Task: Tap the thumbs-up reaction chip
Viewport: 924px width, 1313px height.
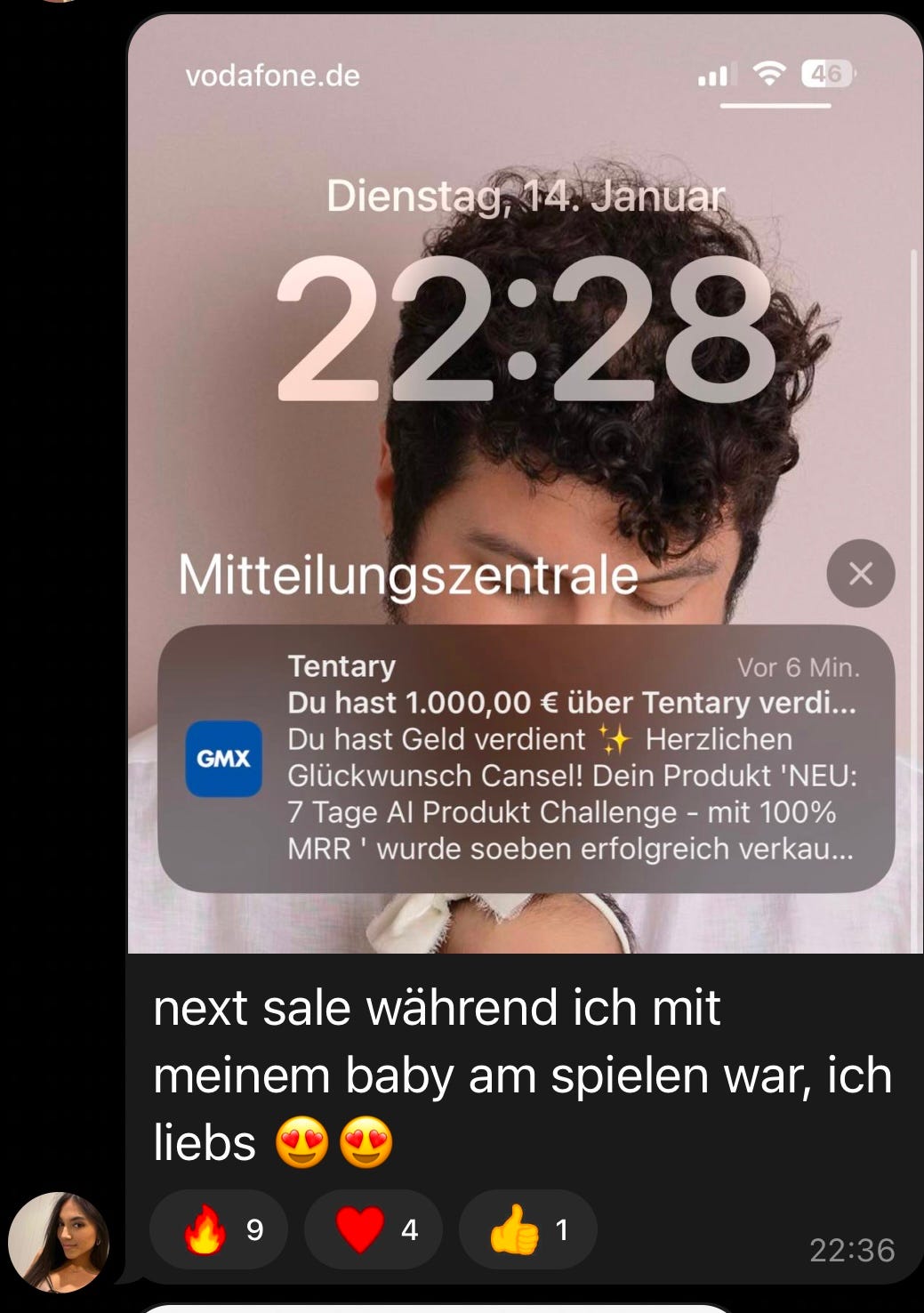Action: (x=527, y=1230)
